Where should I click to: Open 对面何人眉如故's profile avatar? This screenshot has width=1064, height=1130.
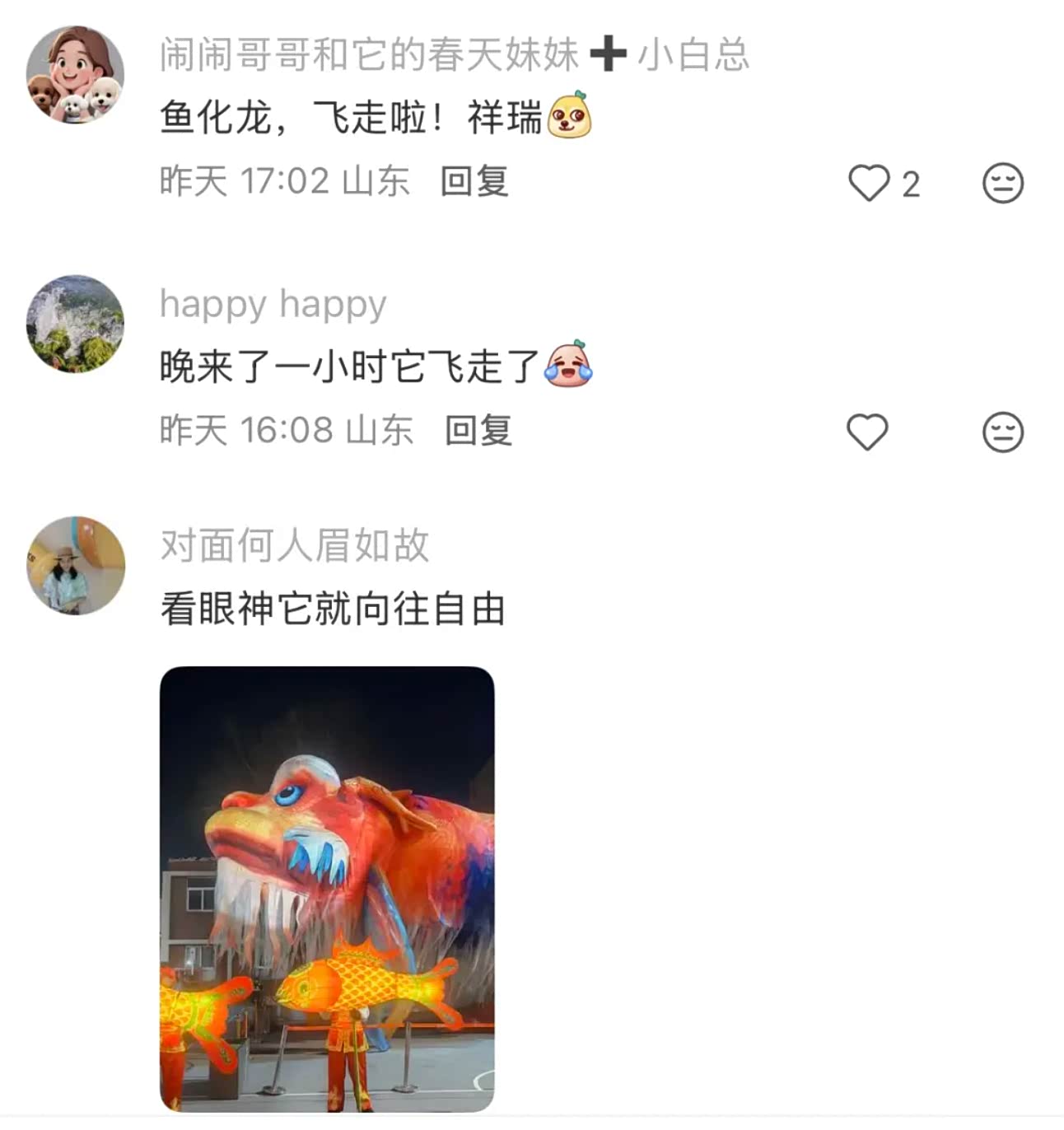tap(76, 566)
